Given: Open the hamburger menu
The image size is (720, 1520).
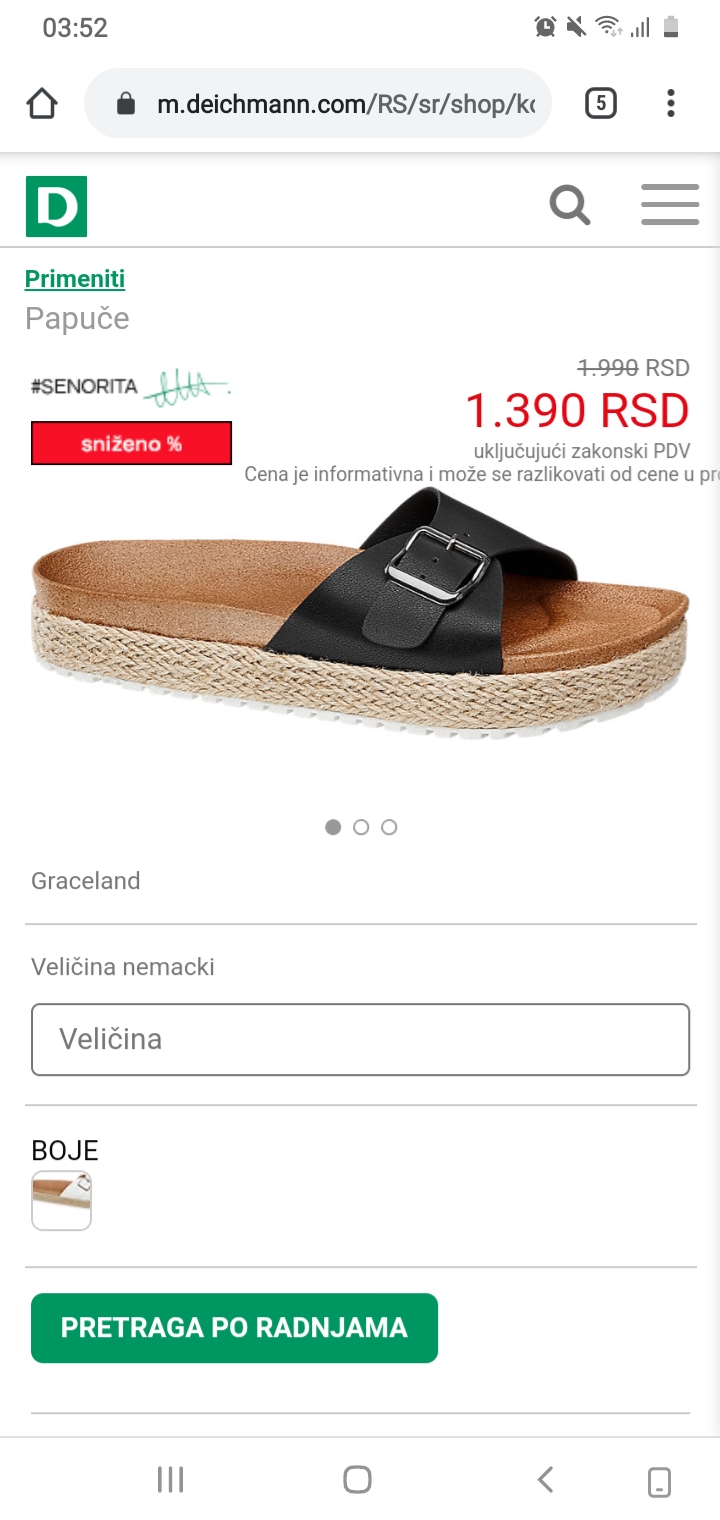Looking at the screenshot, I should point(669,205).
